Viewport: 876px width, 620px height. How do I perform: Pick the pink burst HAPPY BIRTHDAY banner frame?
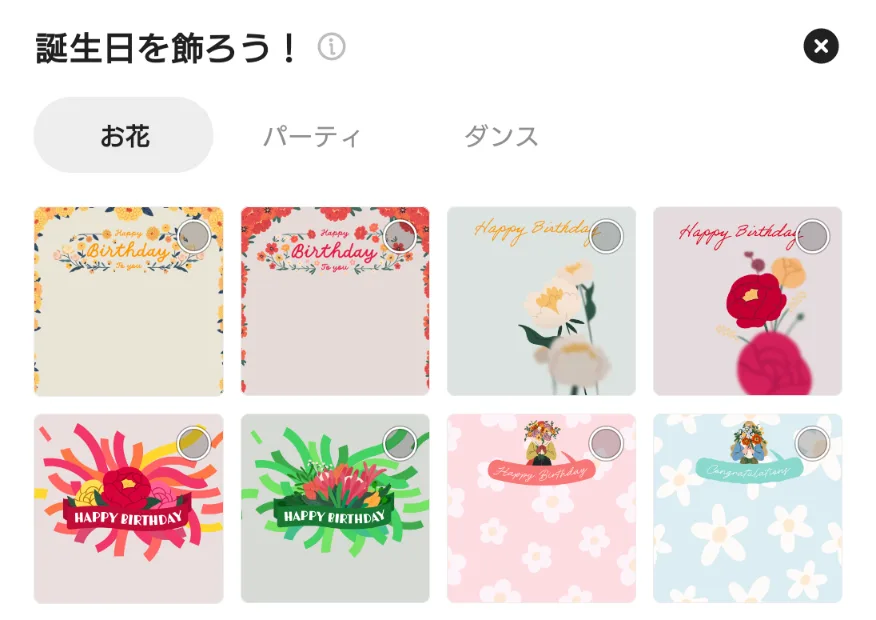128,508
